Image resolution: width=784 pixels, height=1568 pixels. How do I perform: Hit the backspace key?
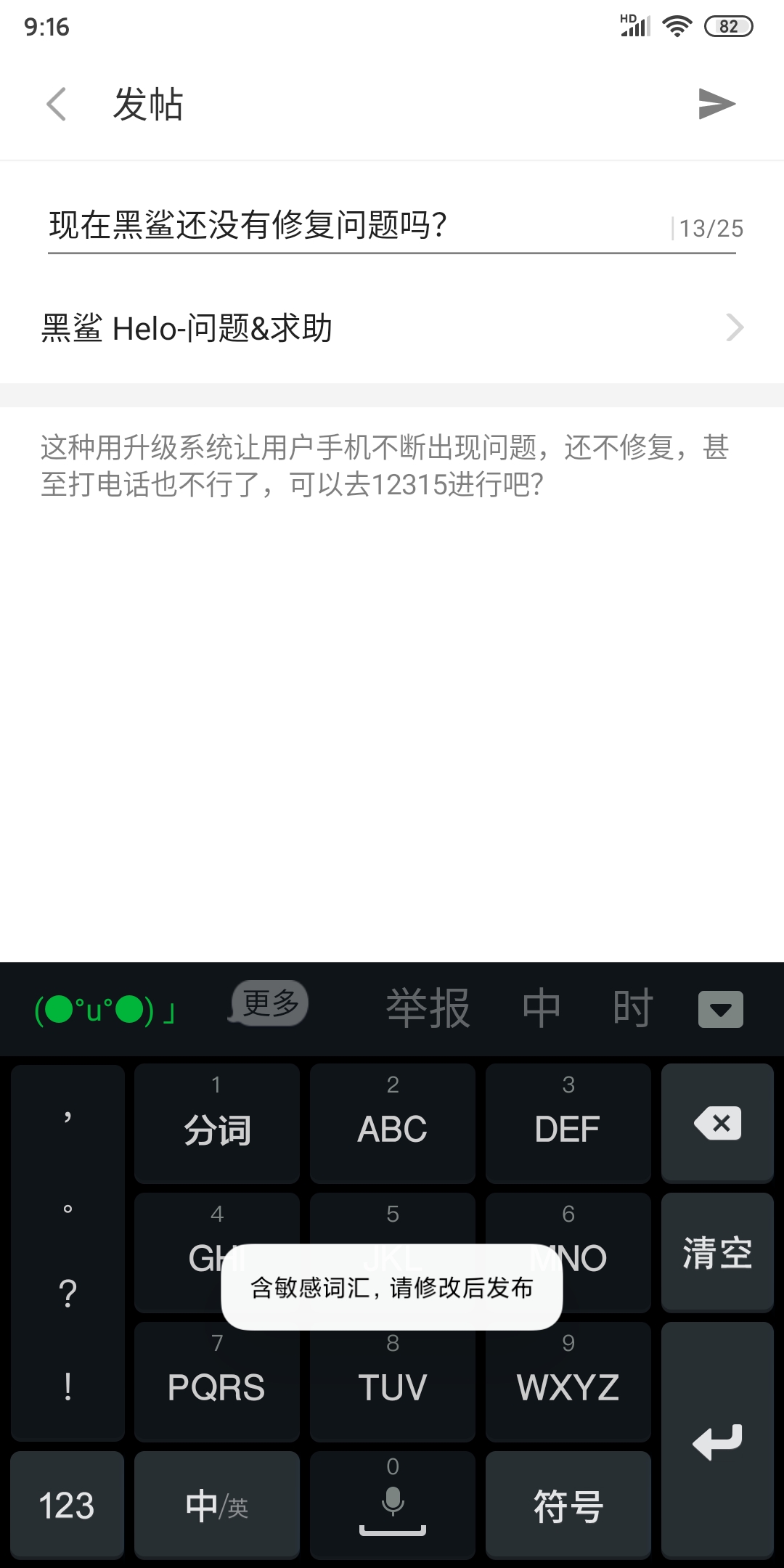pos(717,1123)
